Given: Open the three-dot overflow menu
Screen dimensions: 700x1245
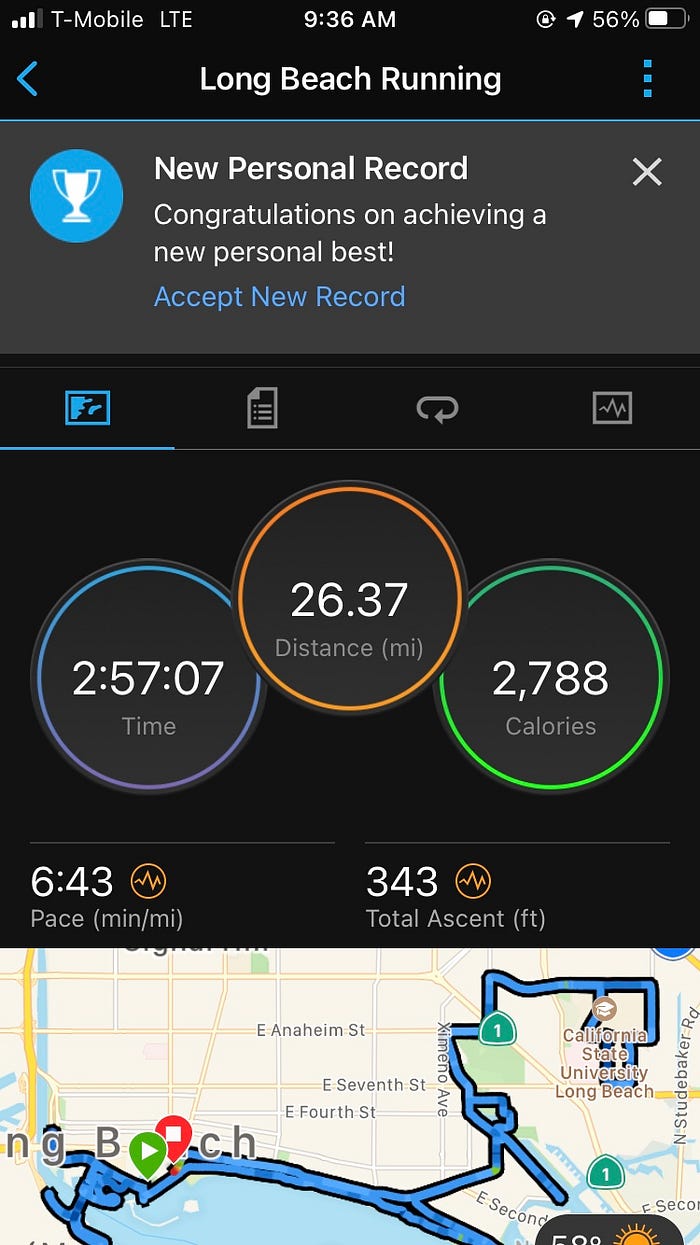Looking at the screenshot, I should (647, 79).
